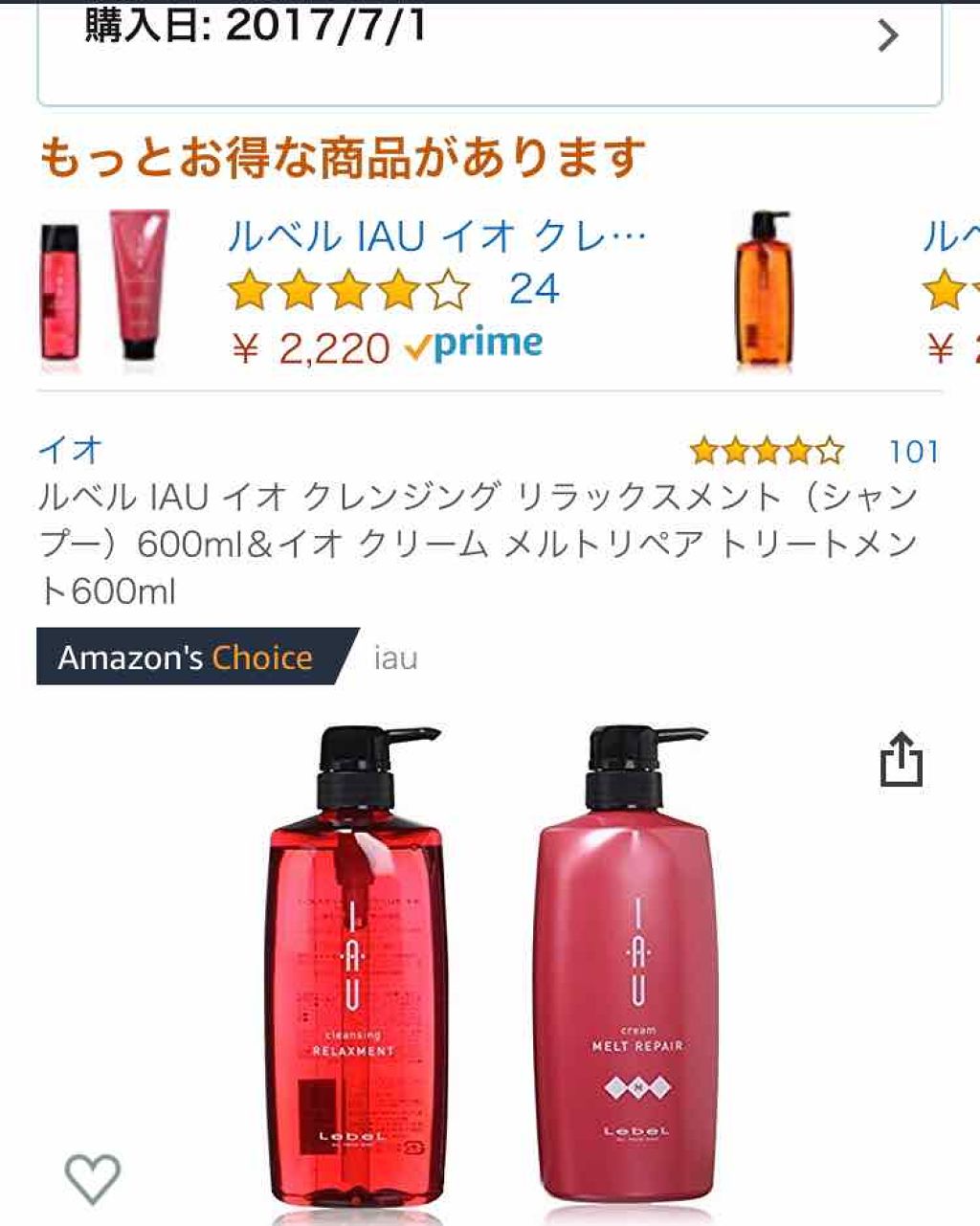Click the first gold star under the product title

click(250, 290)
